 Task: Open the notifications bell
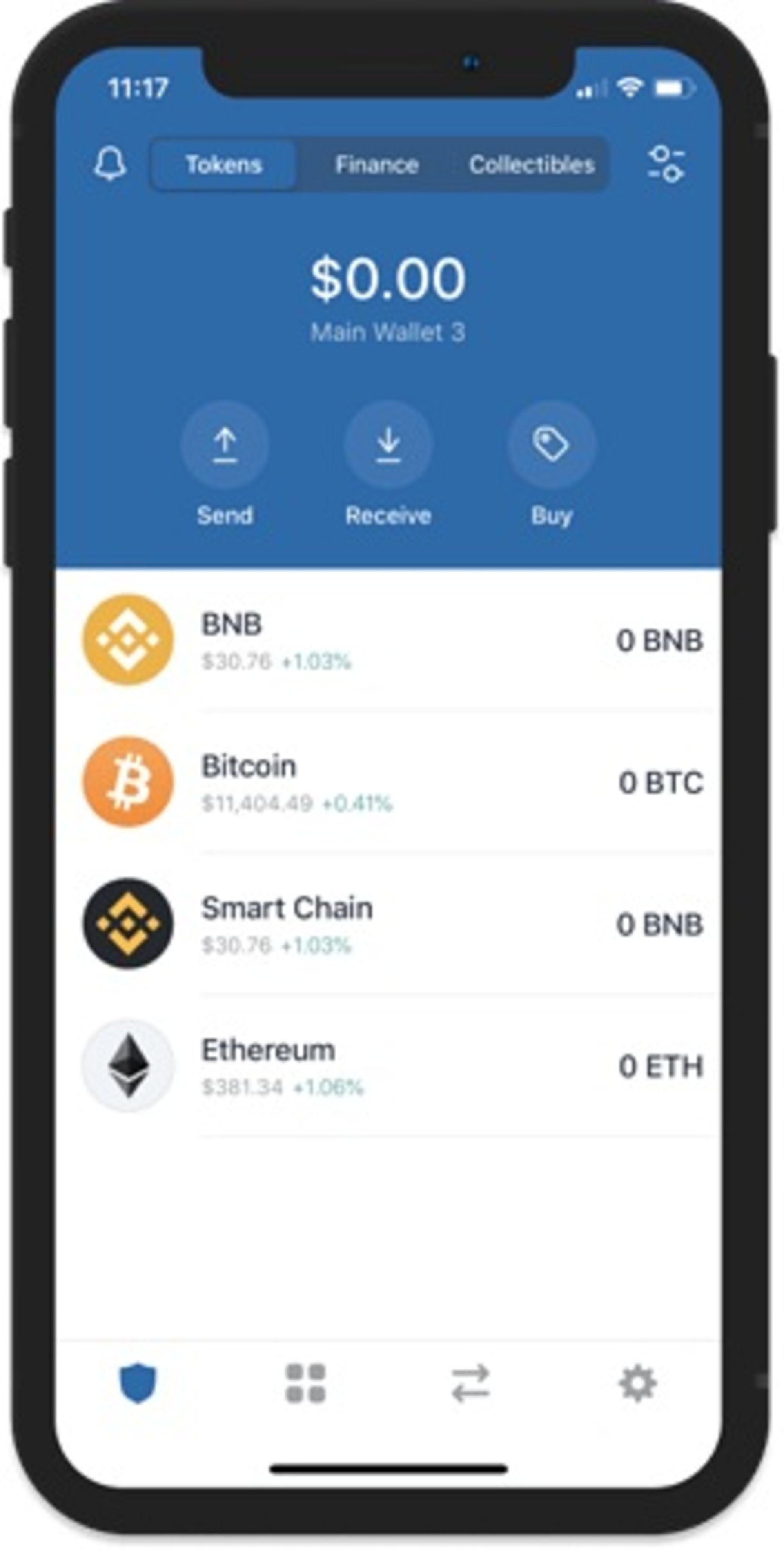[110, 164]
